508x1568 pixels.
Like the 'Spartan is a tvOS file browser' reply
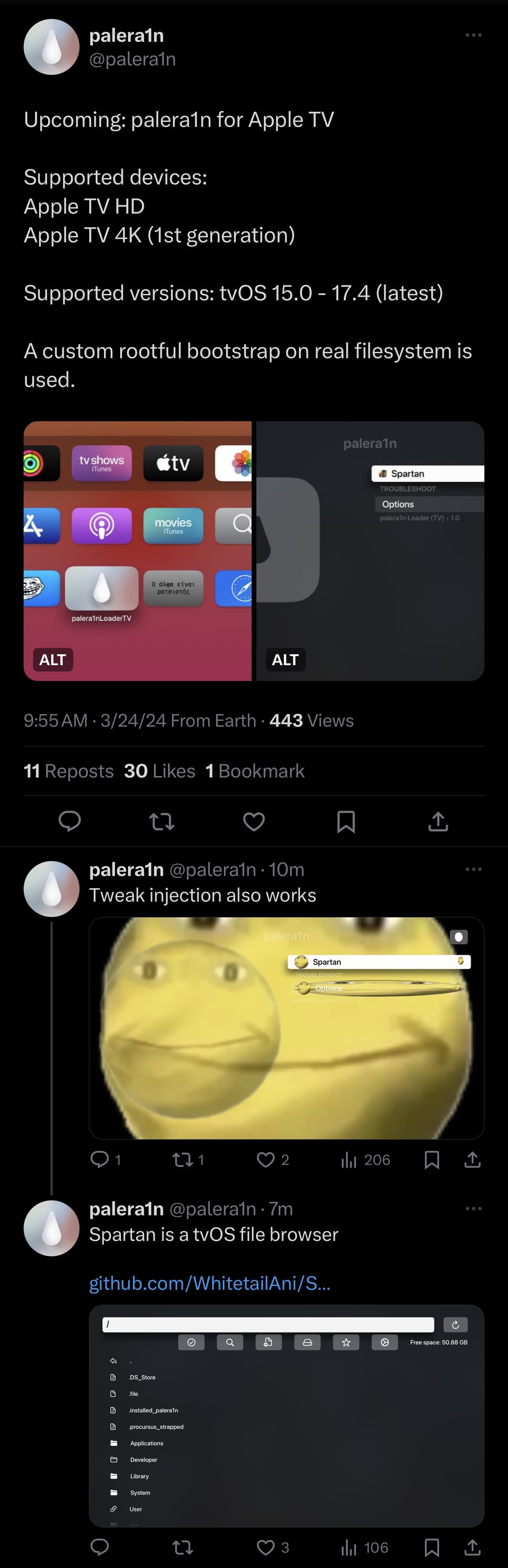coord(266,1547)
